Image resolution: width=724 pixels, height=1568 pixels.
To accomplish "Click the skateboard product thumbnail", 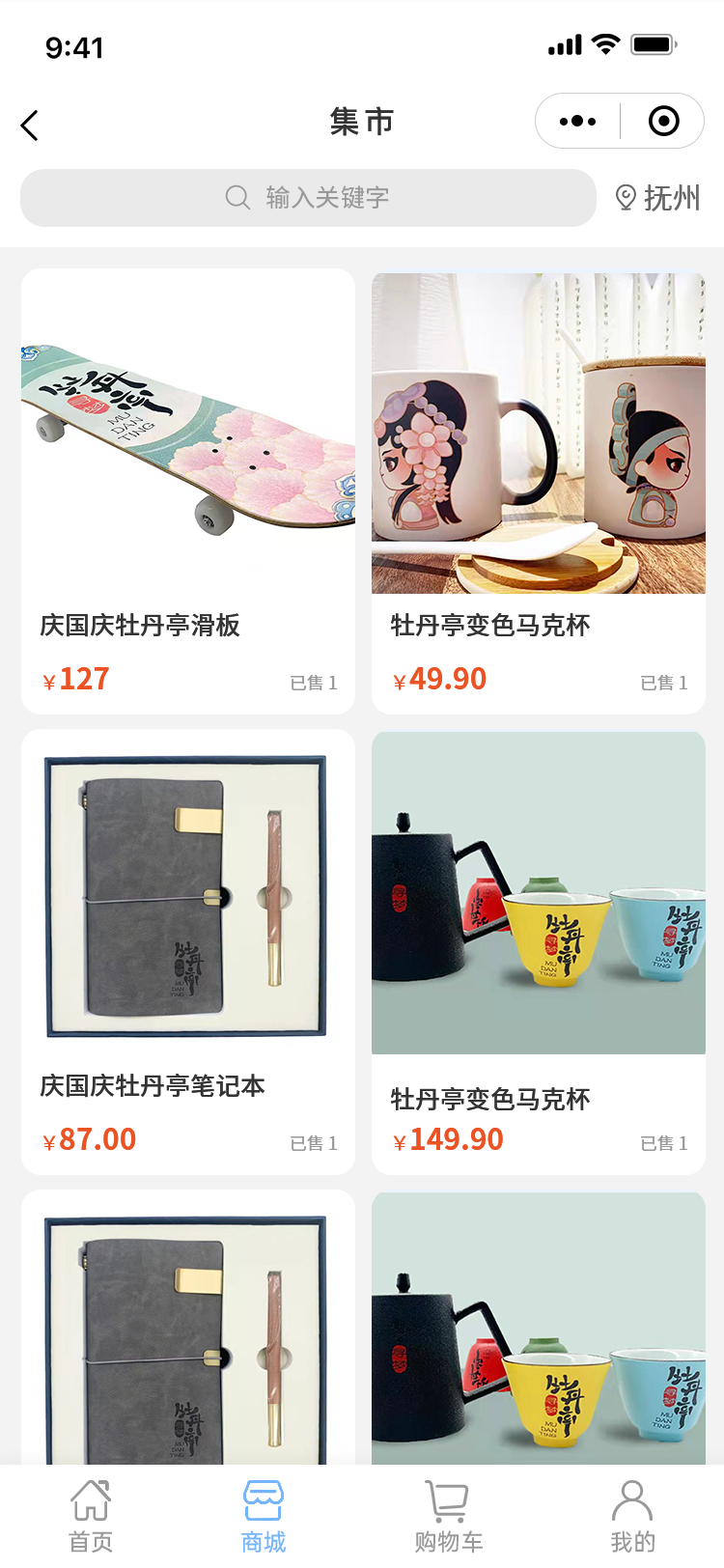I will (188, 433).
